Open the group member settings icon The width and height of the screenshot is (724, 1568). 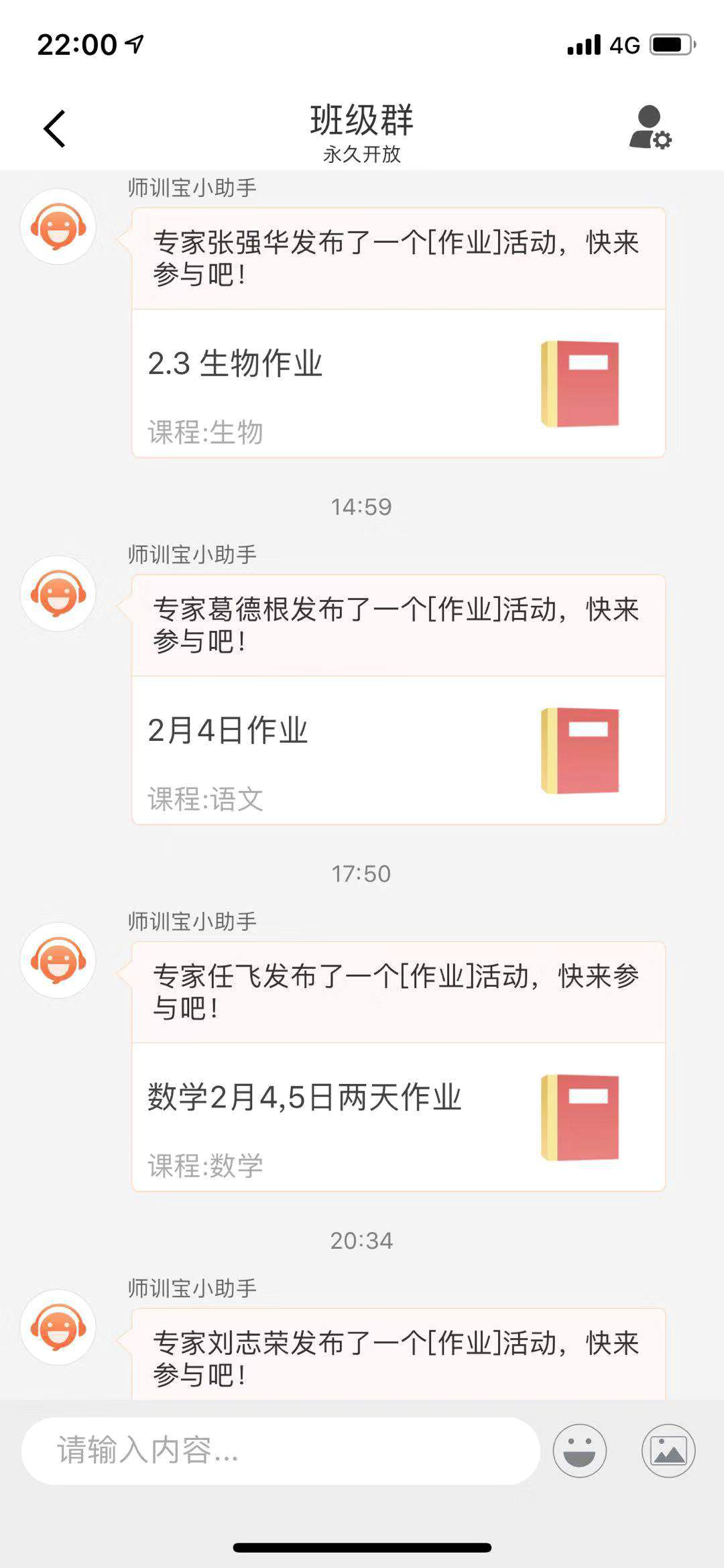tap(650, 127)
